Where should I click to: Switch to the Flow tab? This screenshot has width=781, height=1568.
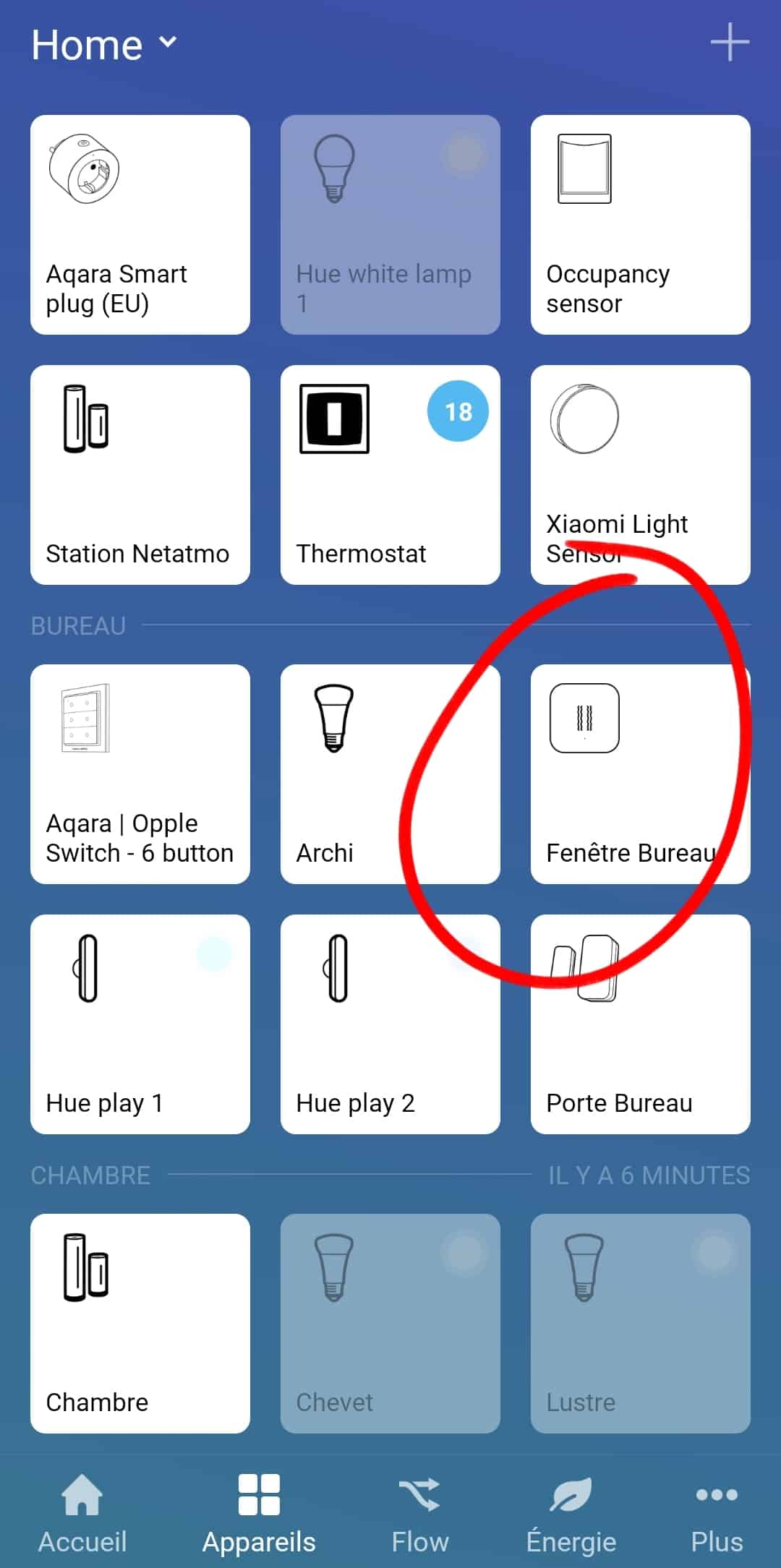pyautogui.click(x=420, y=1514)
